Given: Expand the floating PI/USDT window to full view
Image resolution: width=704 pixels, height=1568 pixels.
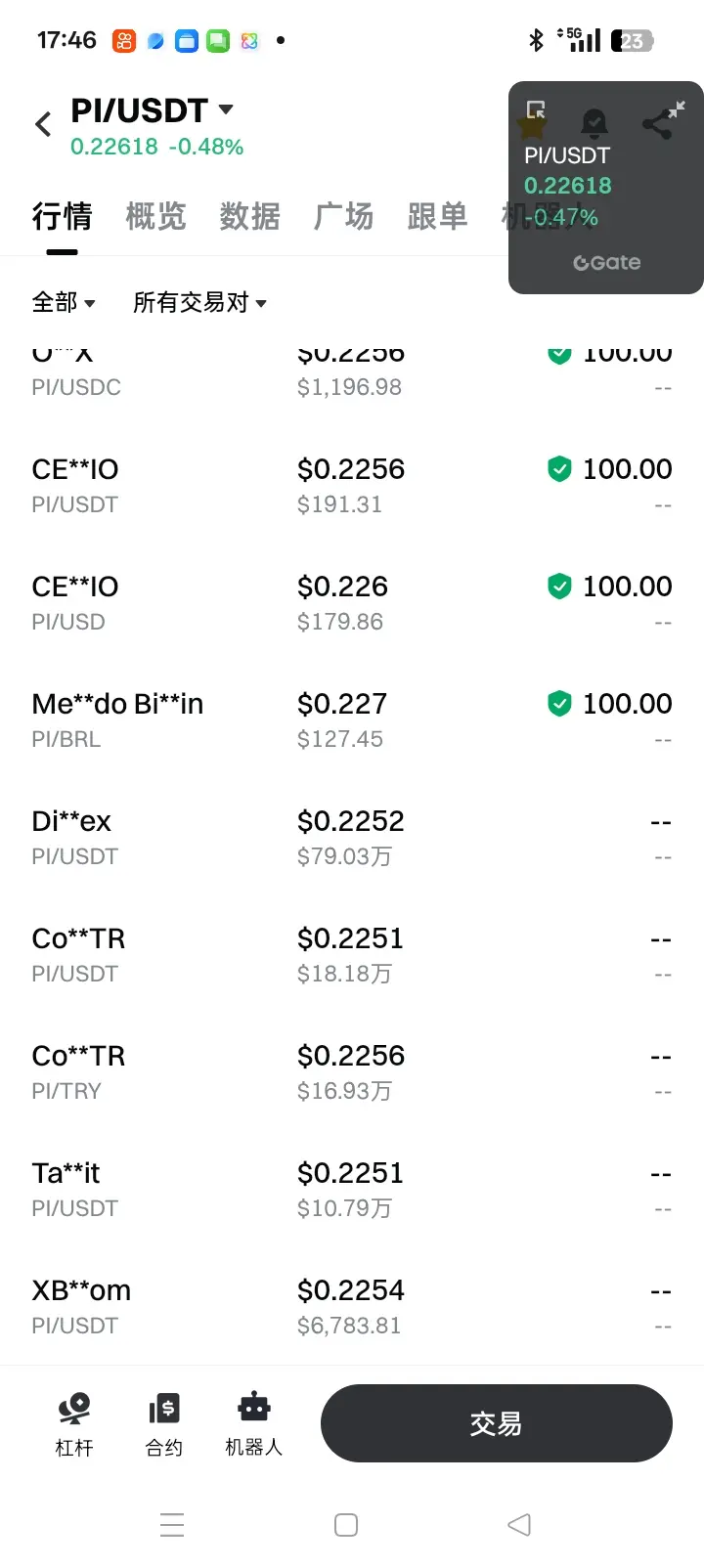Looking at the screenshot, I should [x=536, y=109].
